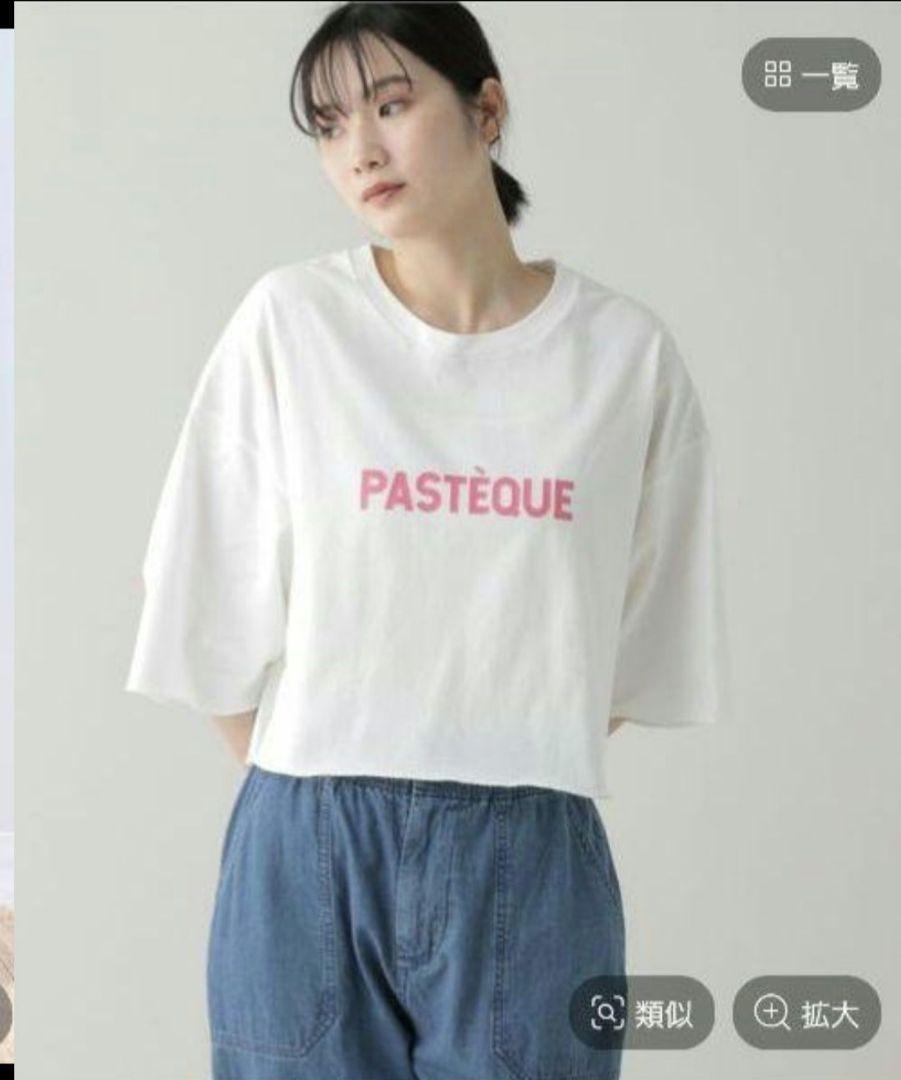Open the 一覧 image list view
The width and height of the screenshot is (901, 1080).
click(810, 75)
